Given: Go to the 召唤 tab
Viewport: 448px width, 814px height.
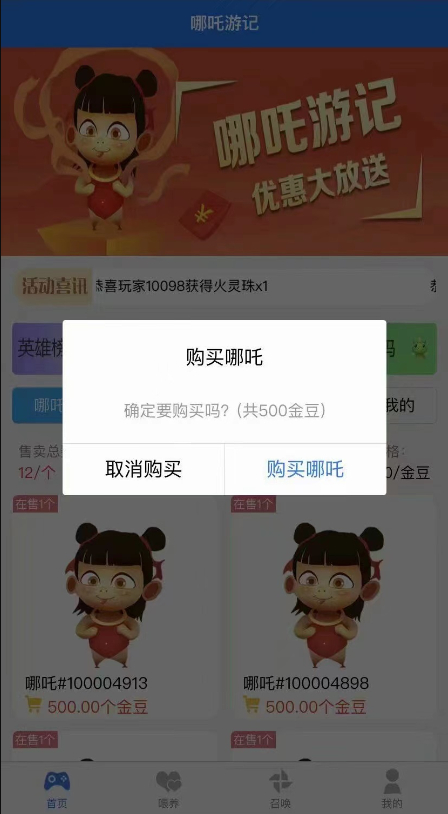Looking at the screenshot, I should tap(280, 789).
